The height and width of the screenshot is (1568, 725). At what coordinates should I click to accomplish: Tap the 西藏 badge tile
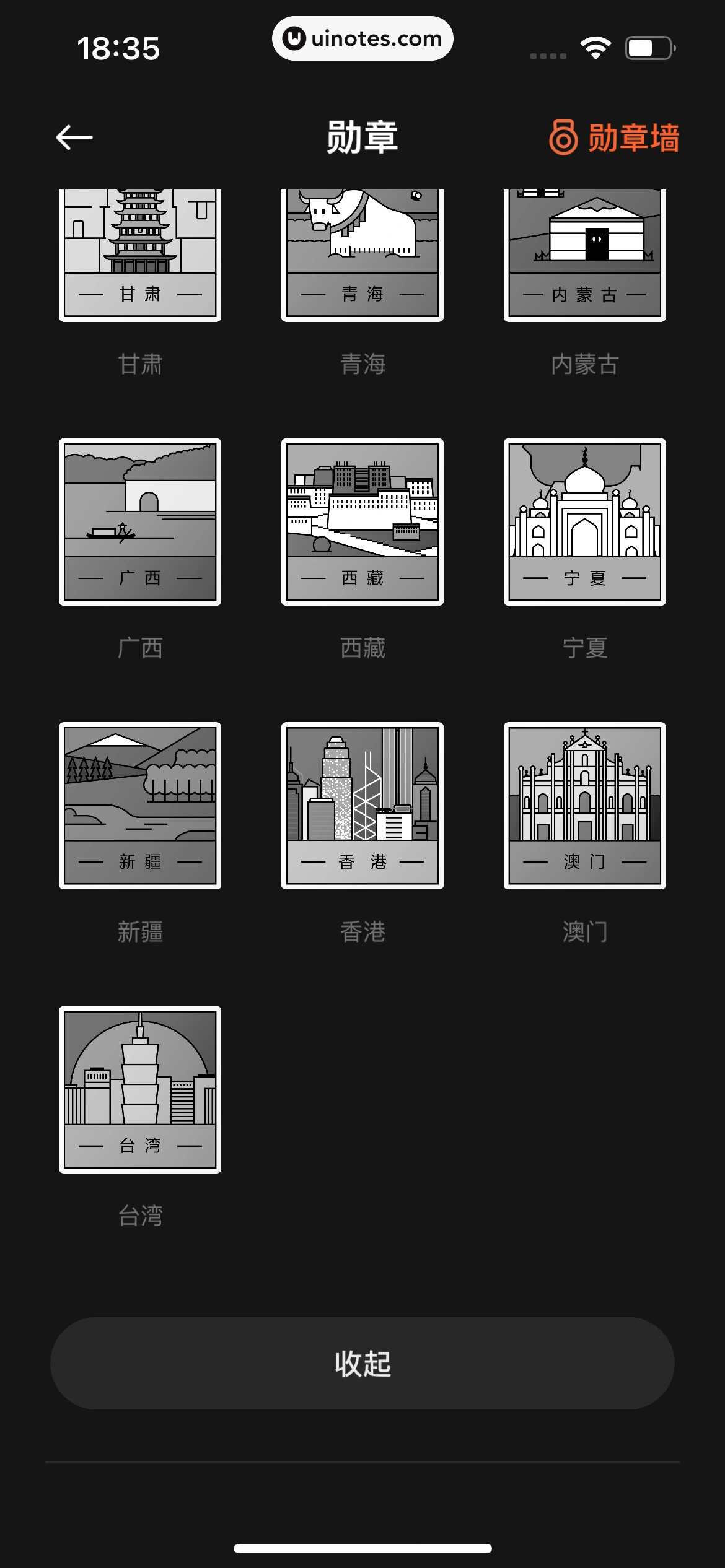(x=362, y=522)
